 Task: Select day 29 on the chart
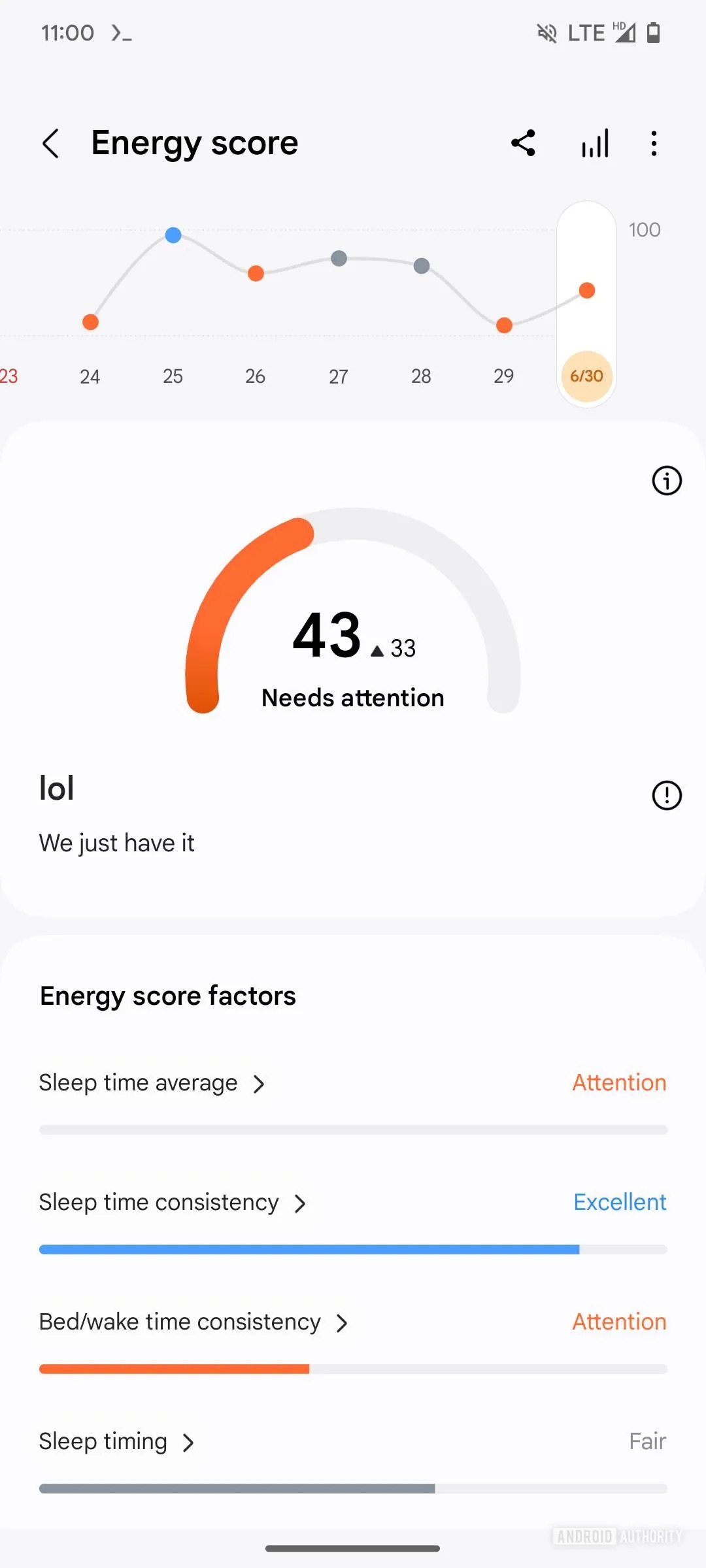pyautogui.click(x=503, y=376)
